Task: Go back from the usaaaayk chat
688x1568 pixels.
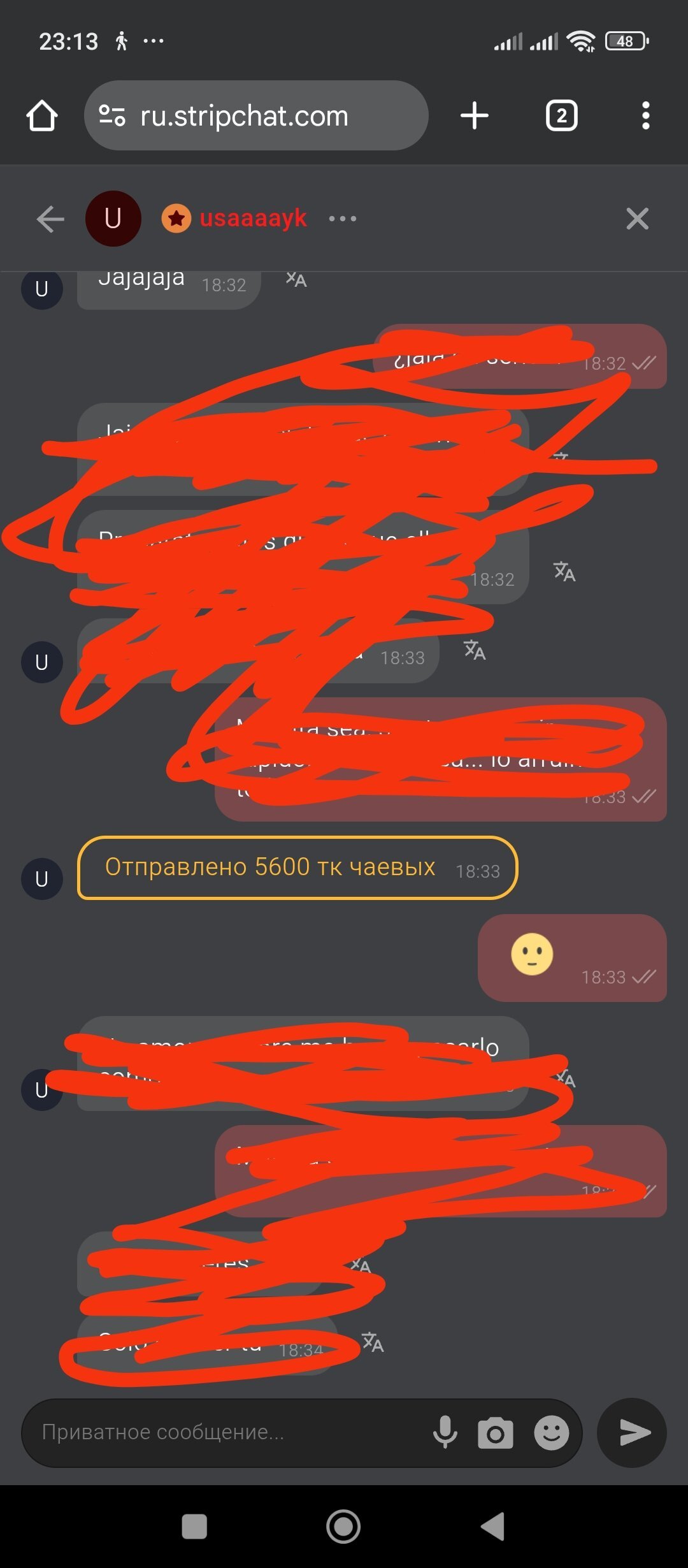Action: point(50,219)
